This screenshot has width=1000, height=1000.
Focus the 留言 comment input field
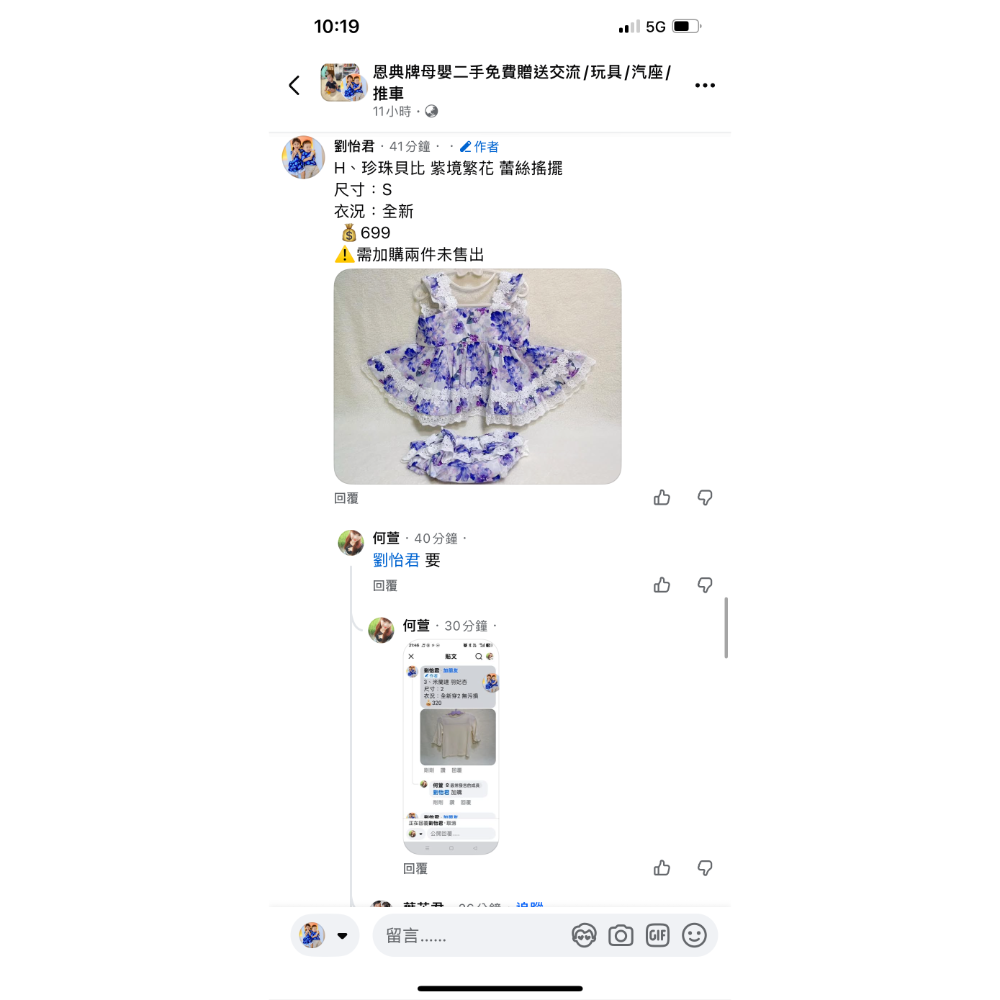point(470,936)
